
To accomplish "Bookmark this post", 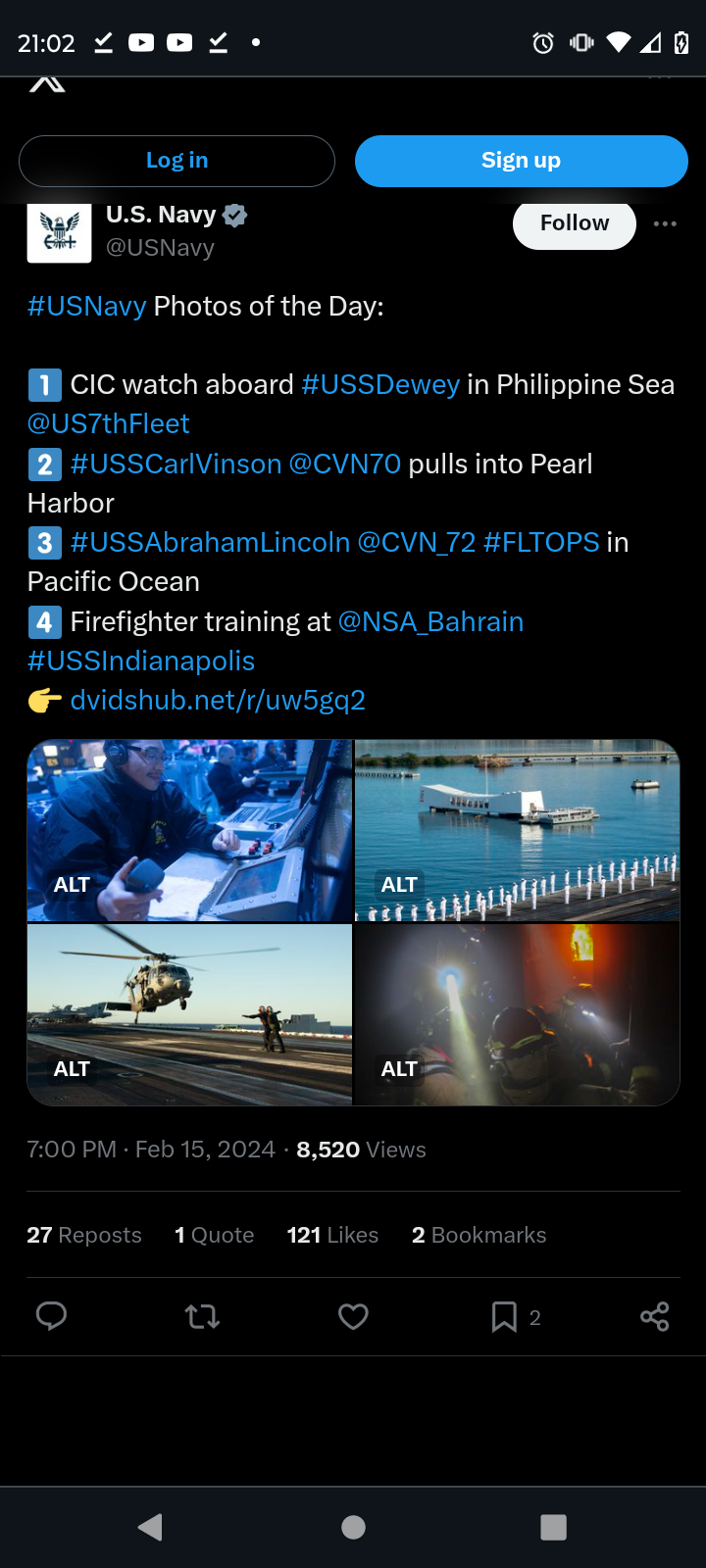I will click(504, 1316).
